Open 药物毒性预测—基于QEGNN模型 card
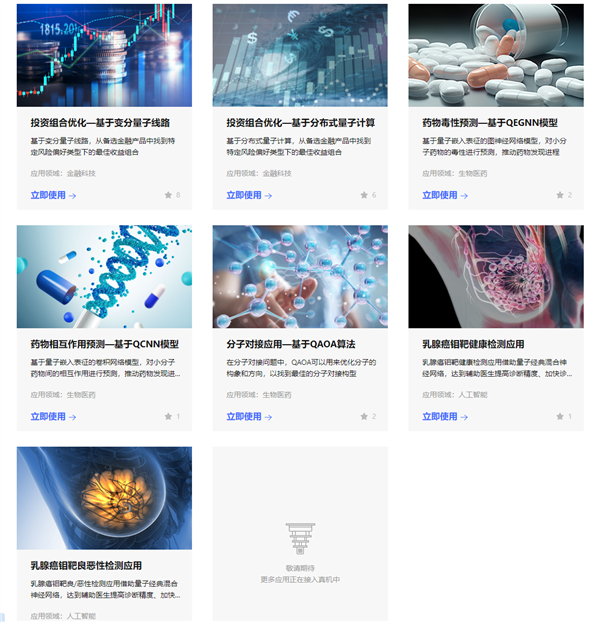Image resolution: width=600 pixels, height=622 pixels. click(490, 123)
